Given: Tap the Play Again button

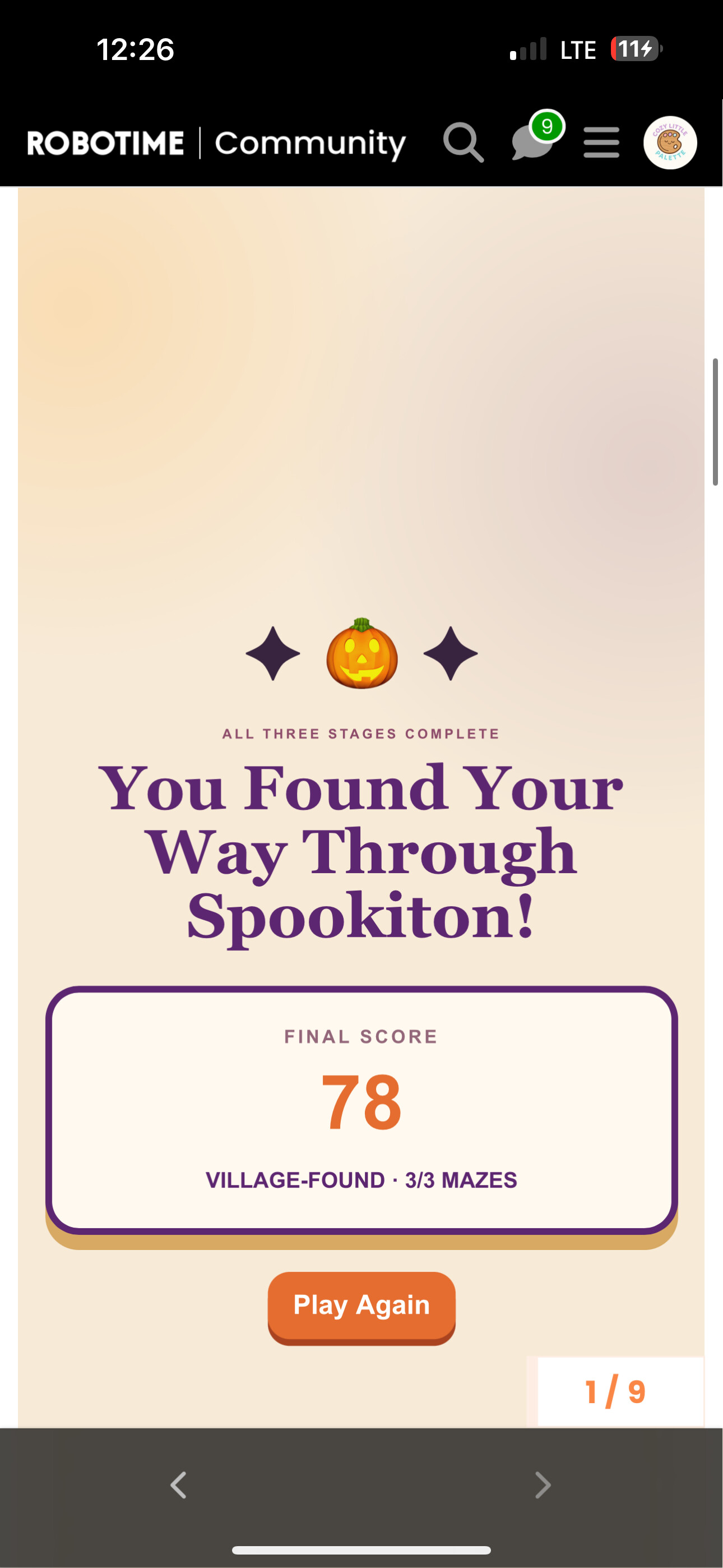Looking at the screenshot, I should coord(361,1307).
